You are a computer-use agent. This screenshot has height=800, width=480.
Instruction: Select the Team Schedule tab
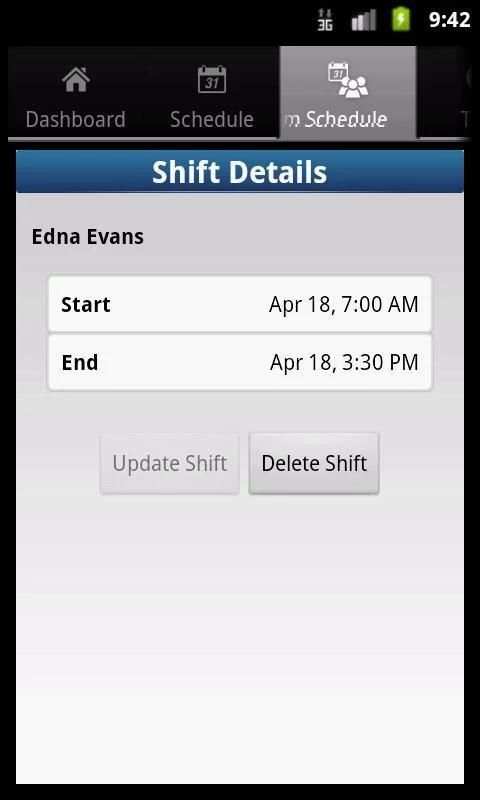tap(348, 93)
